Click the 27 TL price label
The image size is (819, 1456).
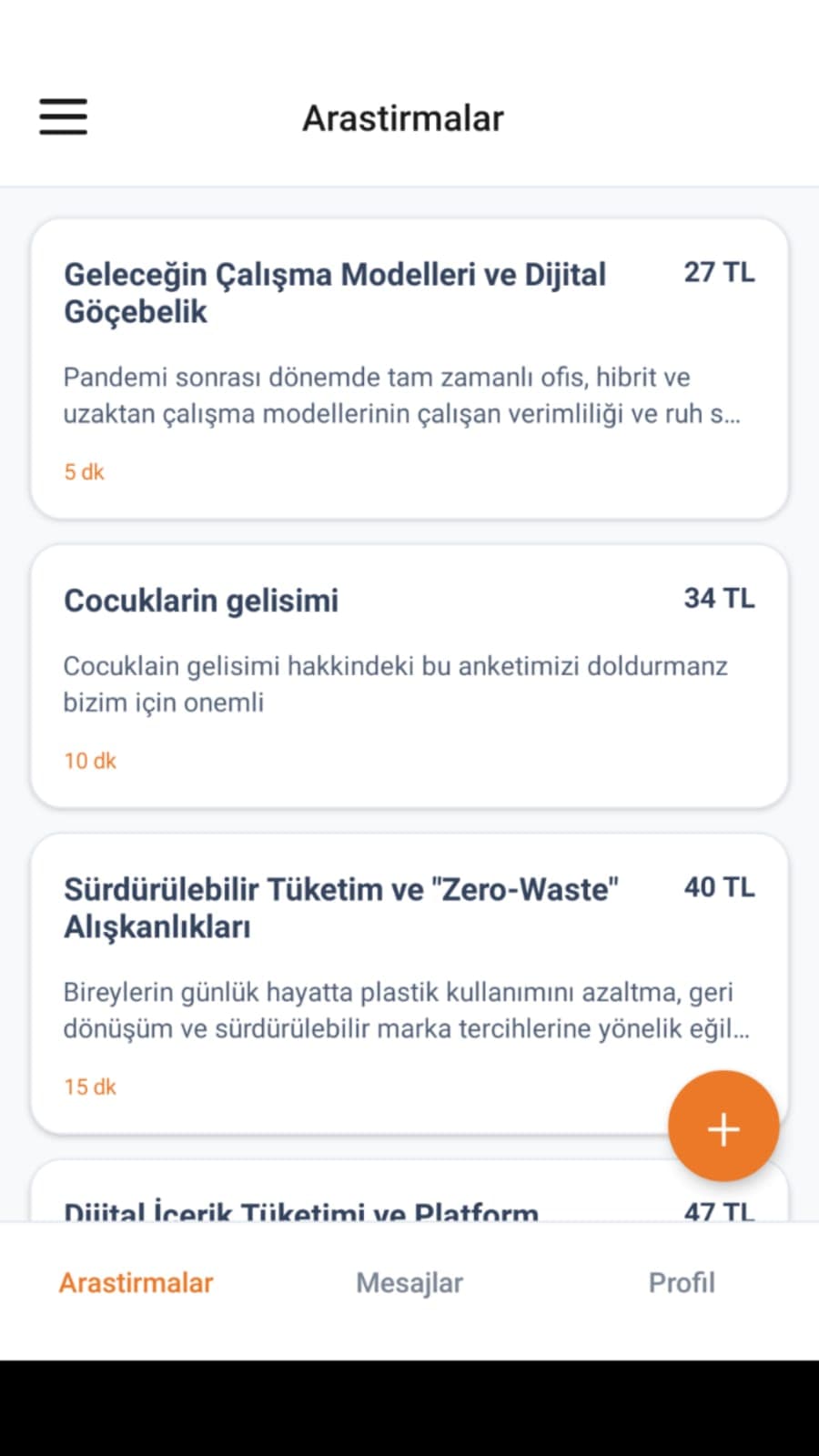pos(720,272)
